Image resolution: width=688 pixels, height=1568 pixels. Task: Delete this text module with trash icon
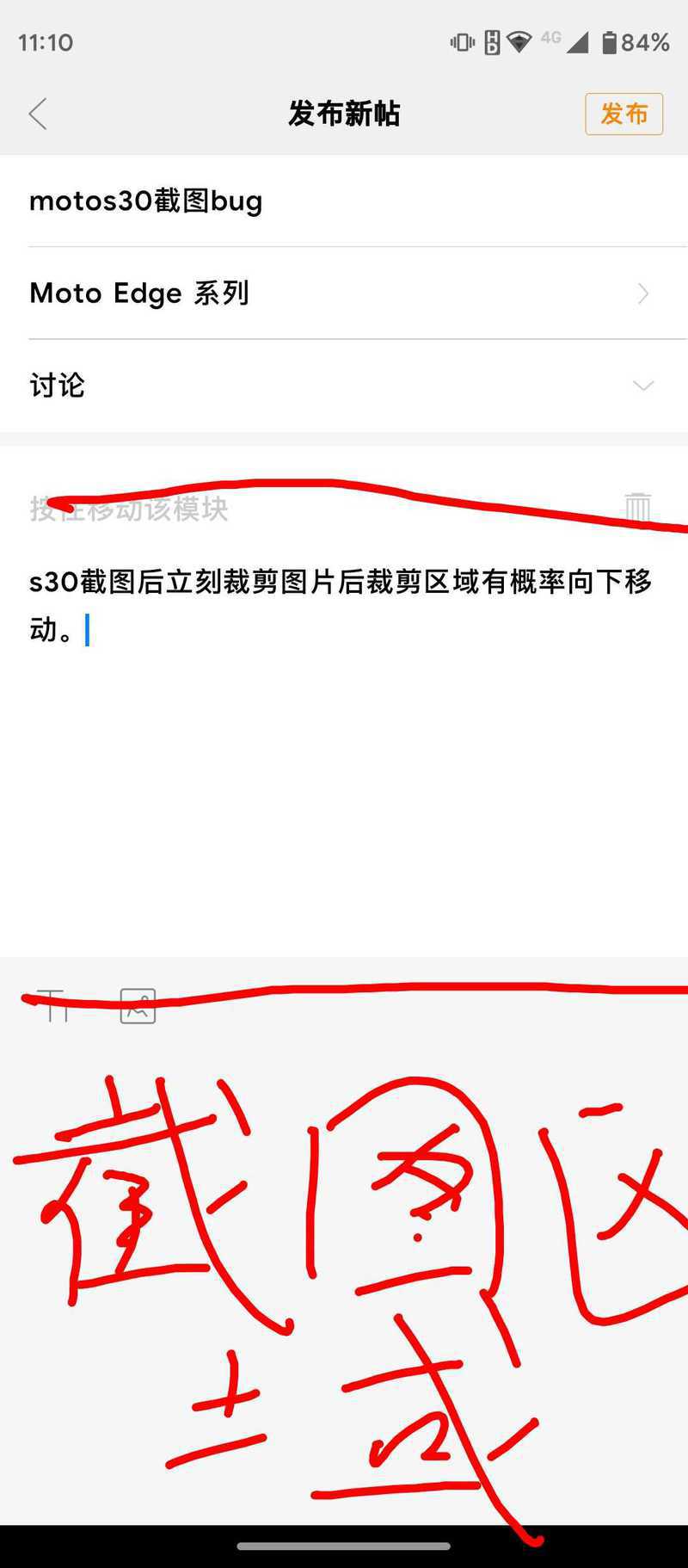pos(637,508)
